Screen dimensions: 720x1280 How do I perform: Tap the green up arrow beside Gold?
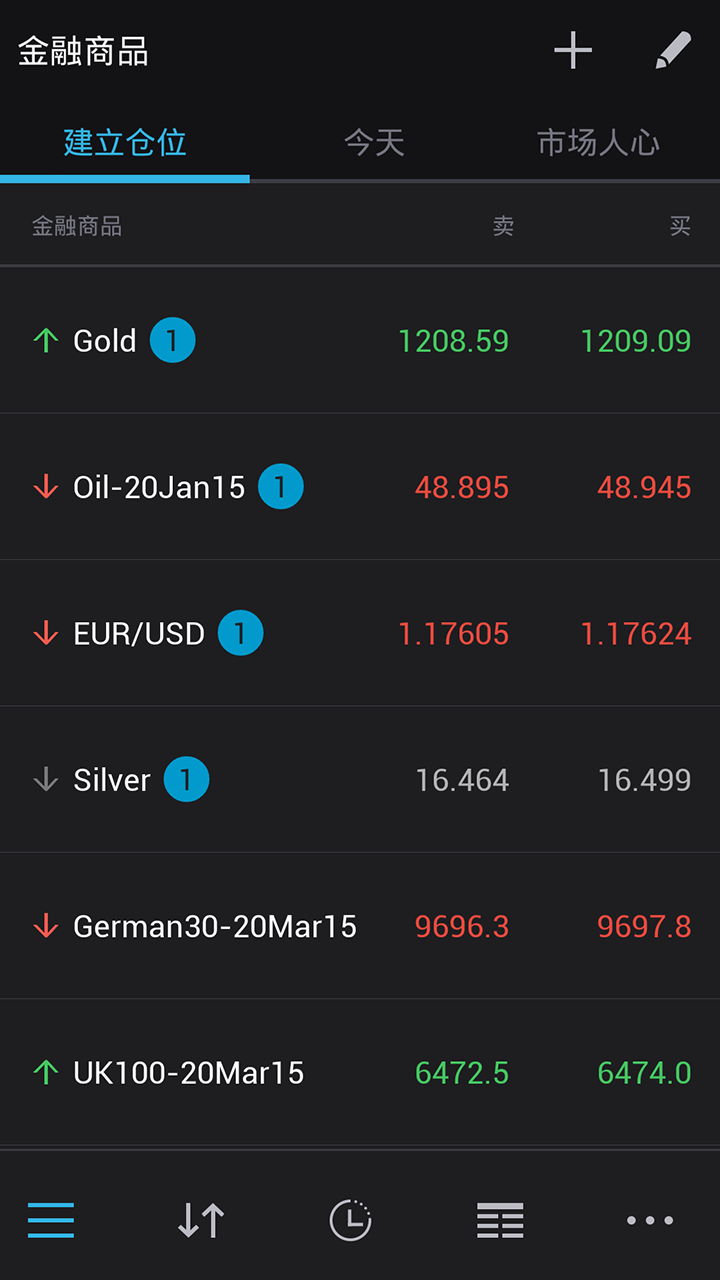pos(44,340)
